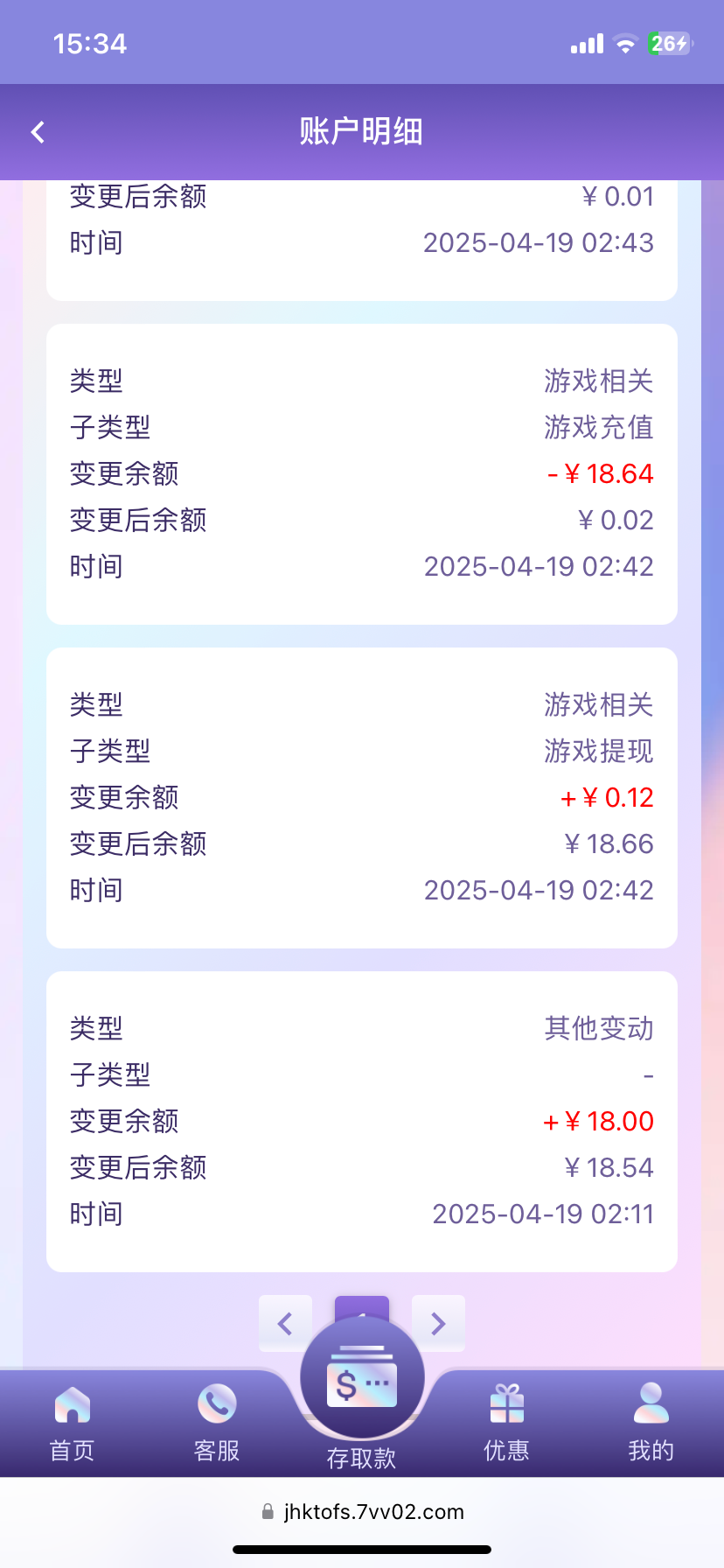Switch to the 优惠 tab
Viewport: 724px width, 1568px height.
pyautogui.click(x=506, y=1422)
